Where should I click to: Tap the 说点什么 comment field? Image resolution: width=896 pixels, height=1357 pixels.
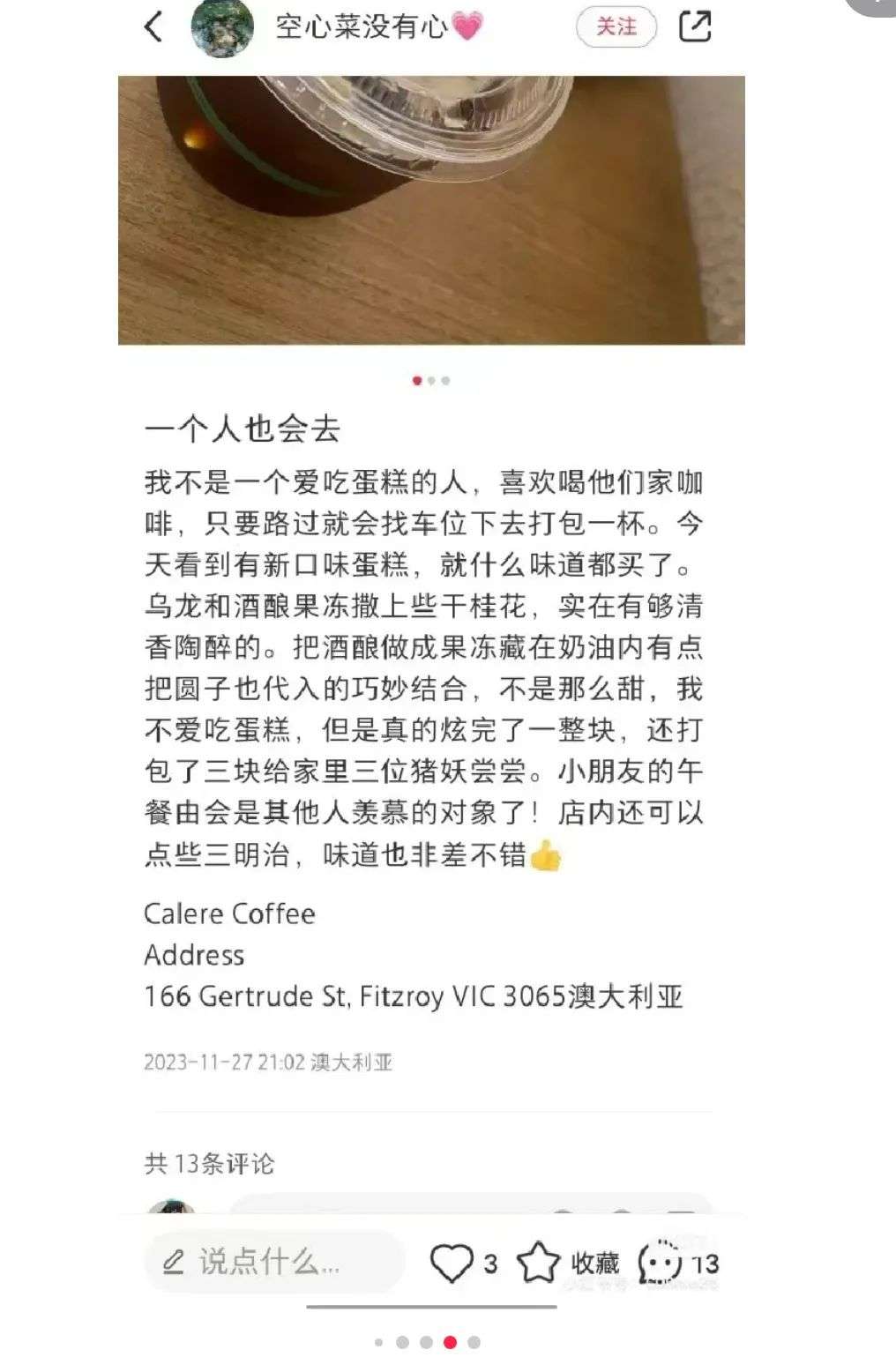(273, 1263)
